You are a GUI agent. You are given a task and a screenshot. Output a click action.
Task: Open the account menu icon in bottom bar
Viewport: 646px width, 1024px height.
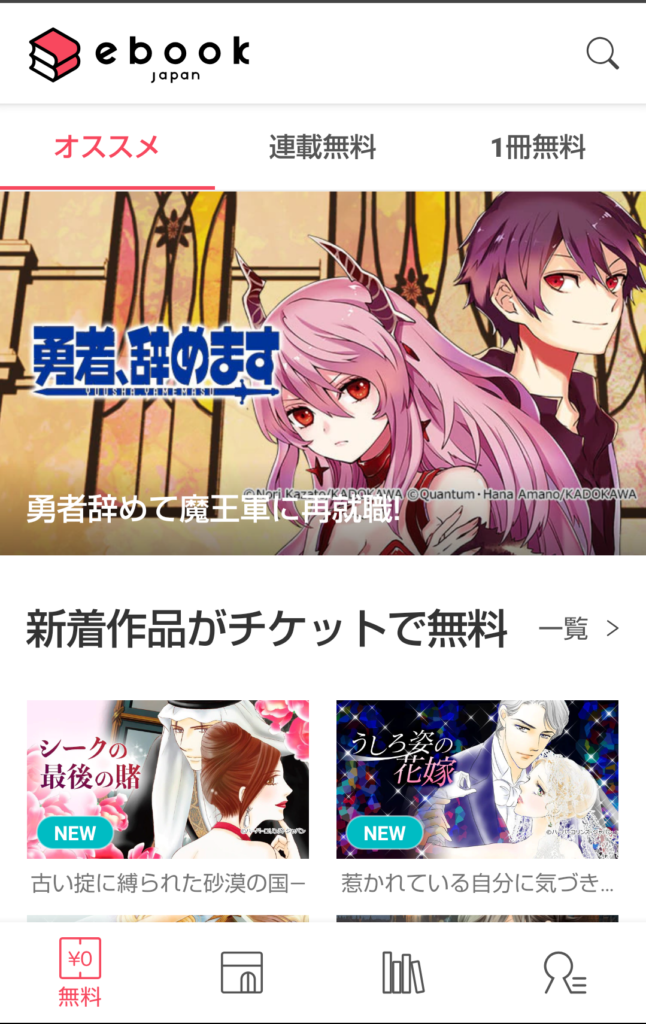564,972
